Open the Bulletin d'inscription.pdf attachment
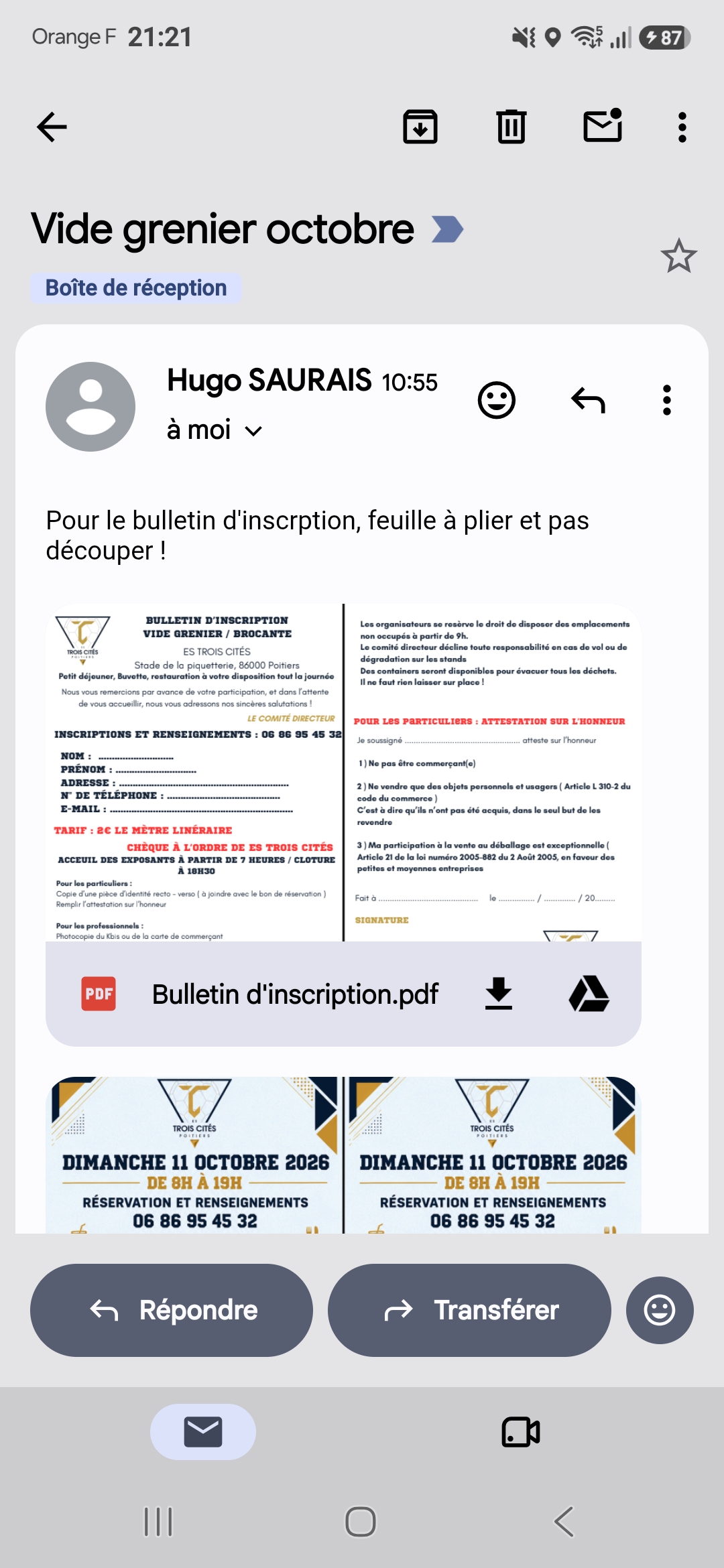The width and height of the screenshot is (724, 1568). [x=343, y=773]
